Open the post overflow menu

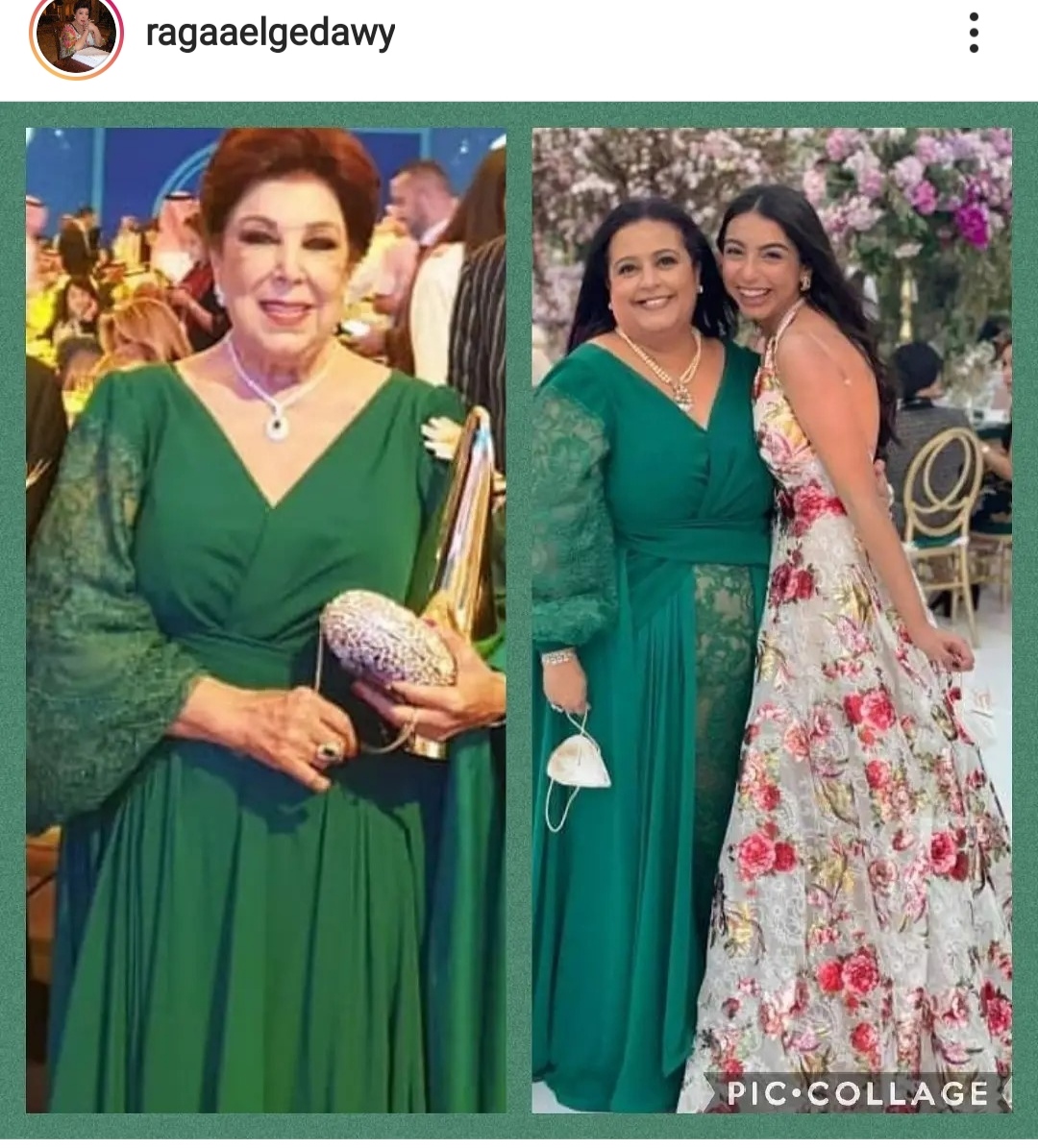coord(974,34)
